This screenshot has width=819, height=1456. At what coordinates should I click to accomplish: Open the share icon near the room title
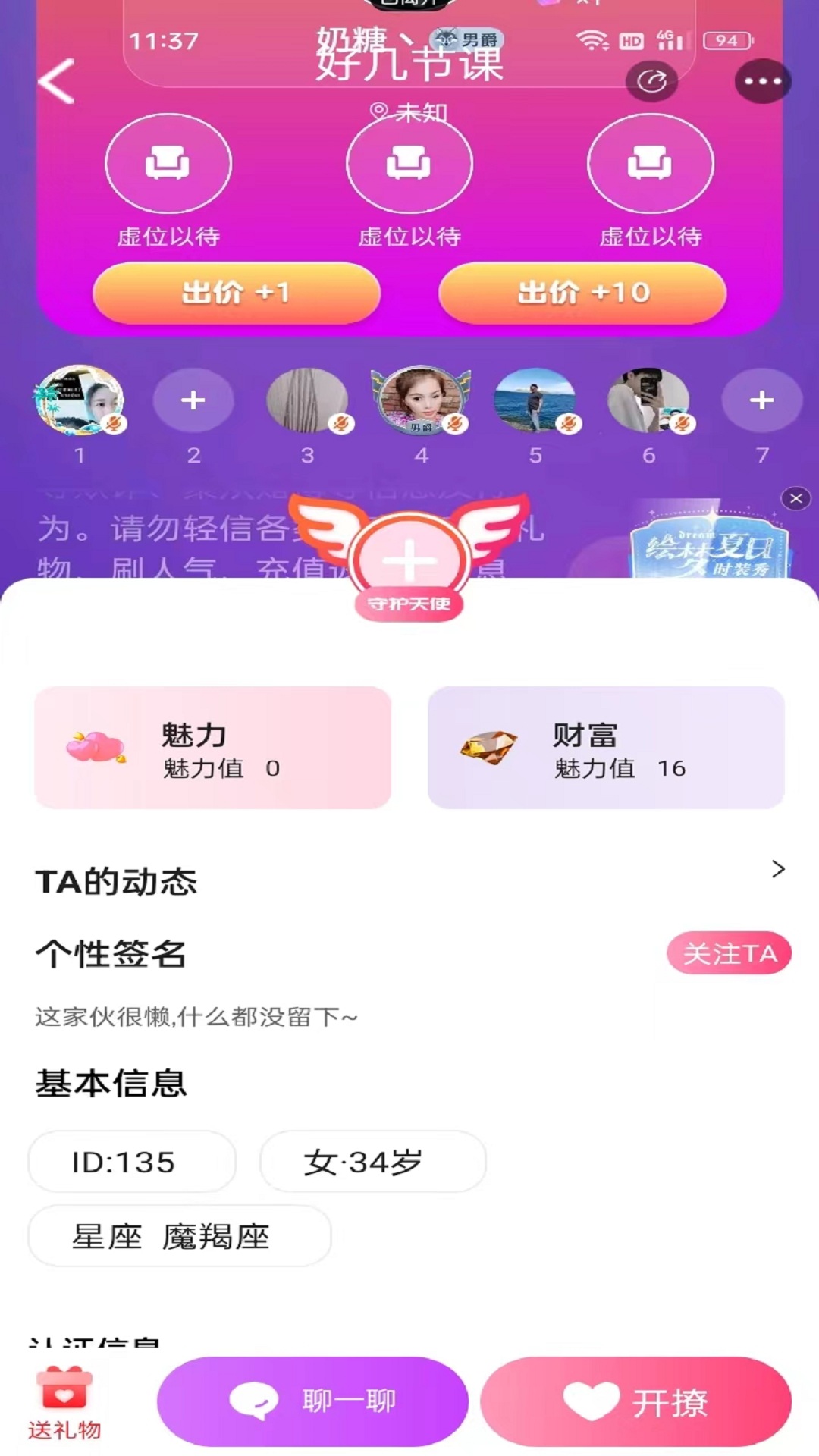(651, 80)
